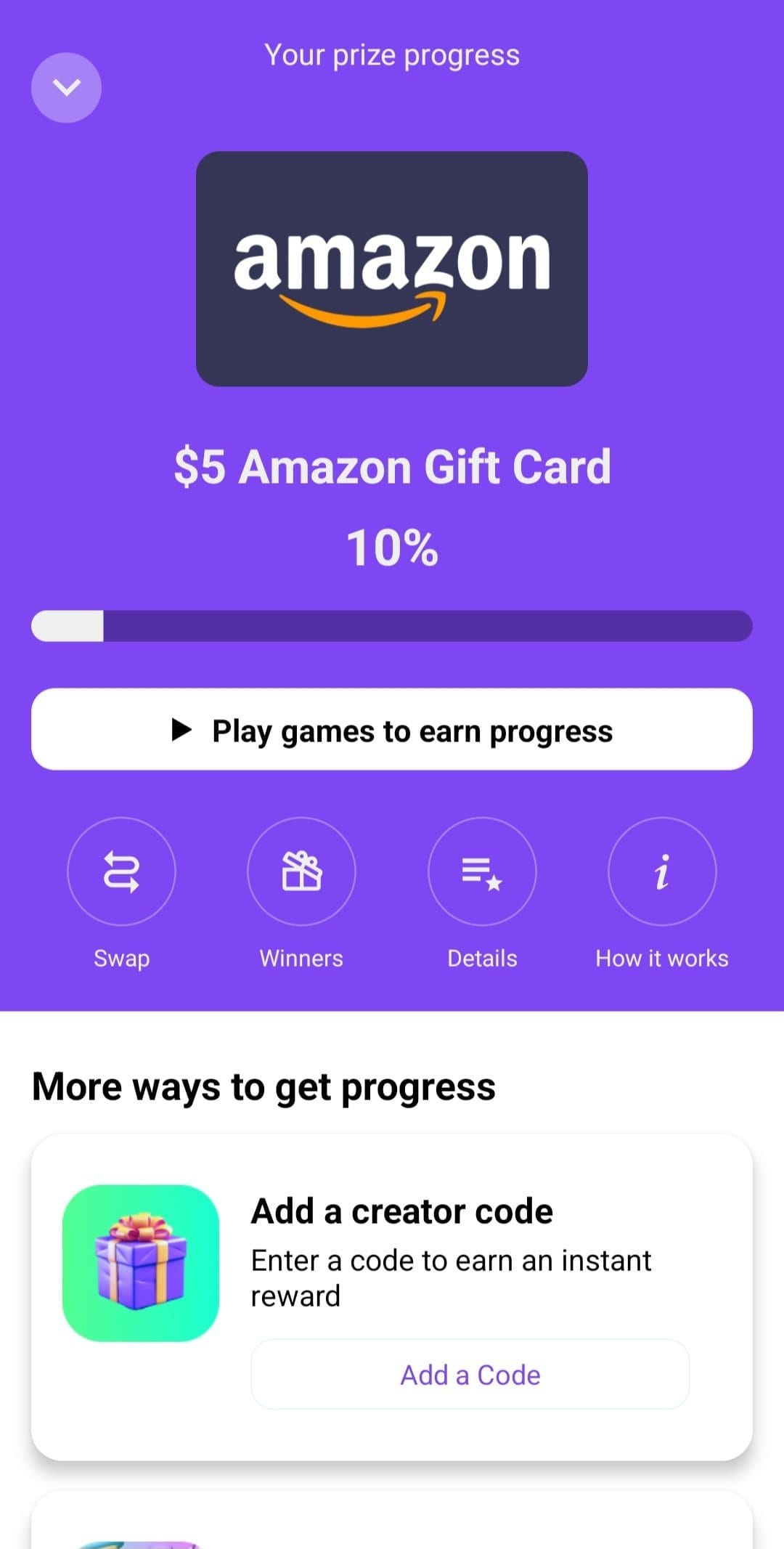Tap Add a Code button
This screenshot has width=784, height=1549.
470,1374
